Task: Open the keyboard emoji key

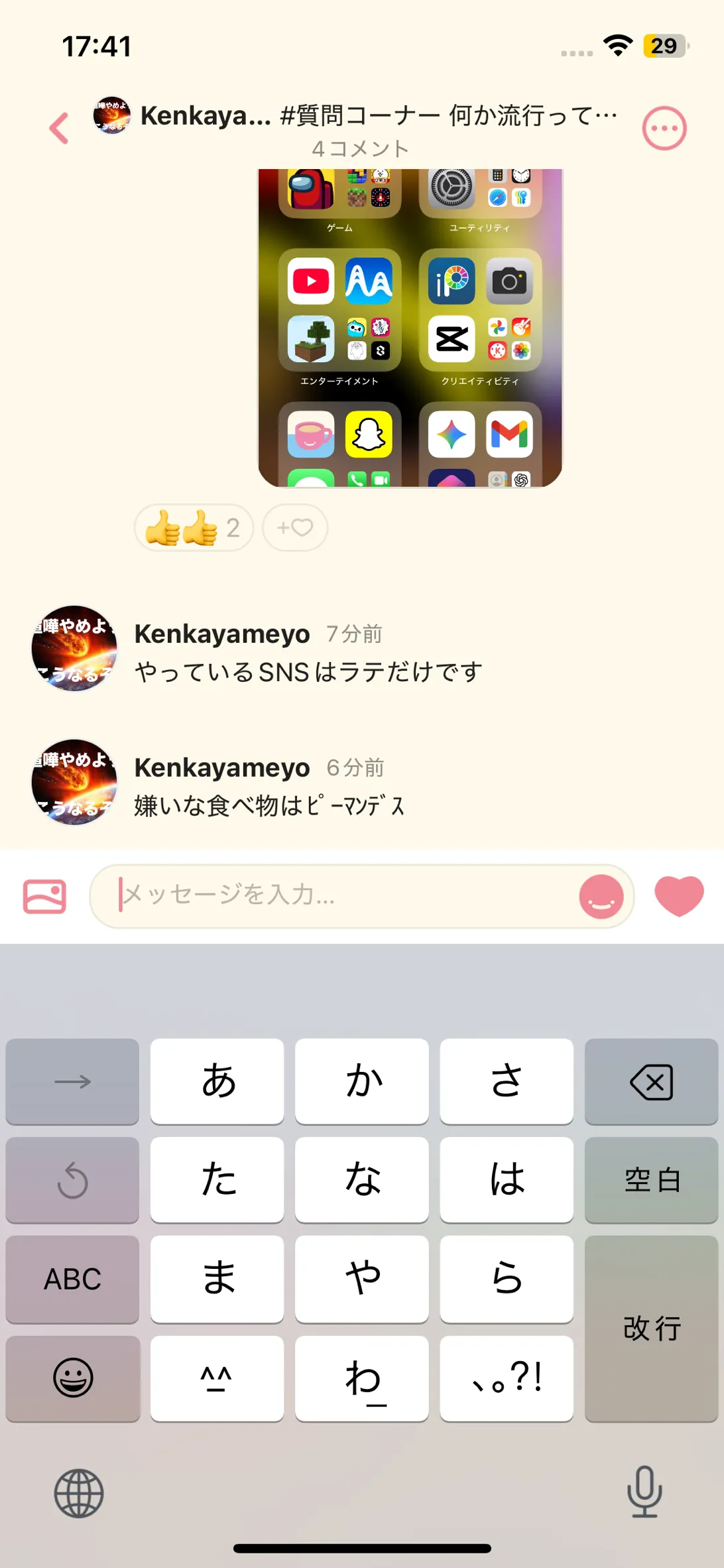Action: click(72, 1378)
